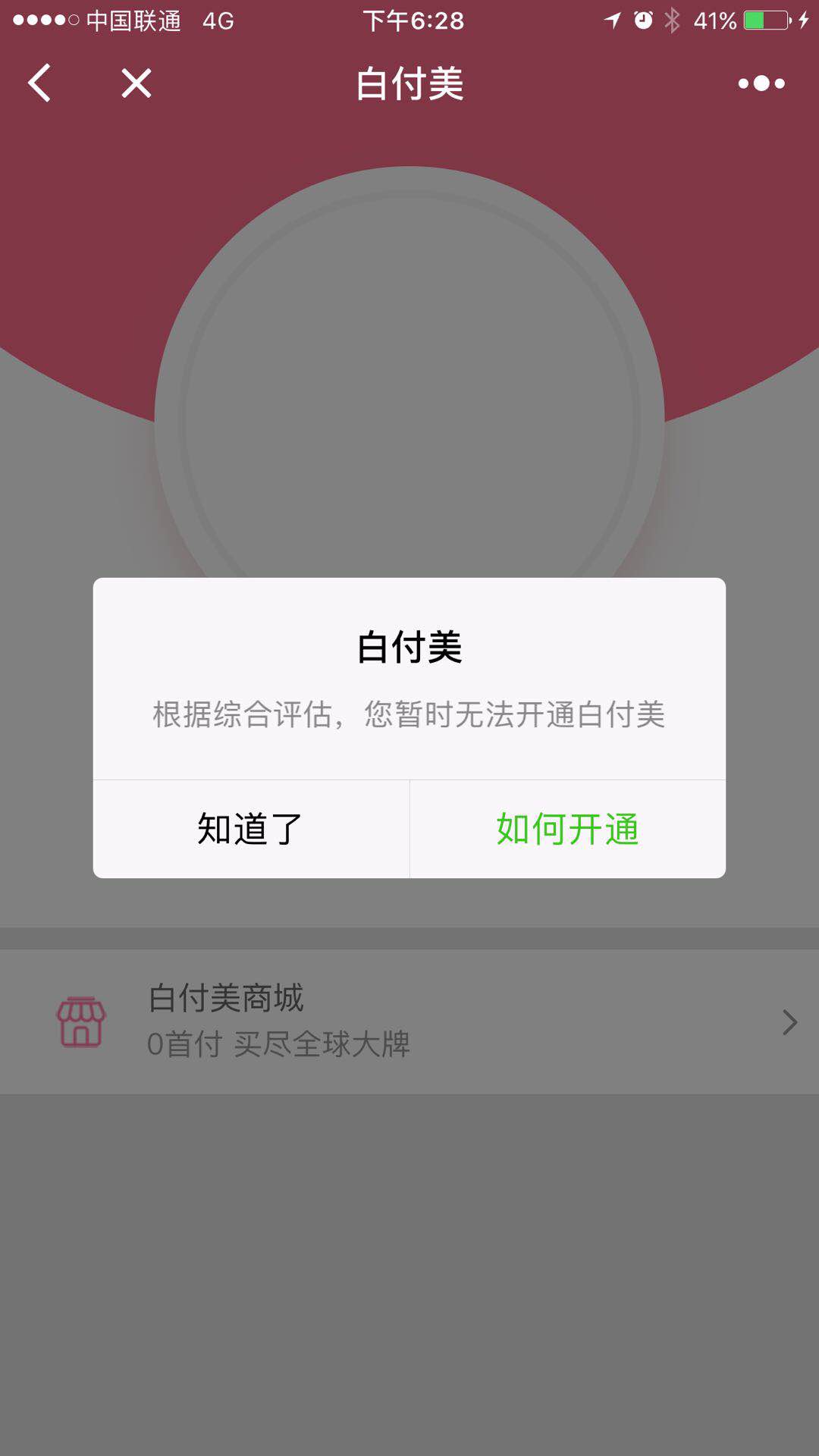Go back using the back arrow
The height and width of the screenshot is (1456, 819).
click(39, 83)
